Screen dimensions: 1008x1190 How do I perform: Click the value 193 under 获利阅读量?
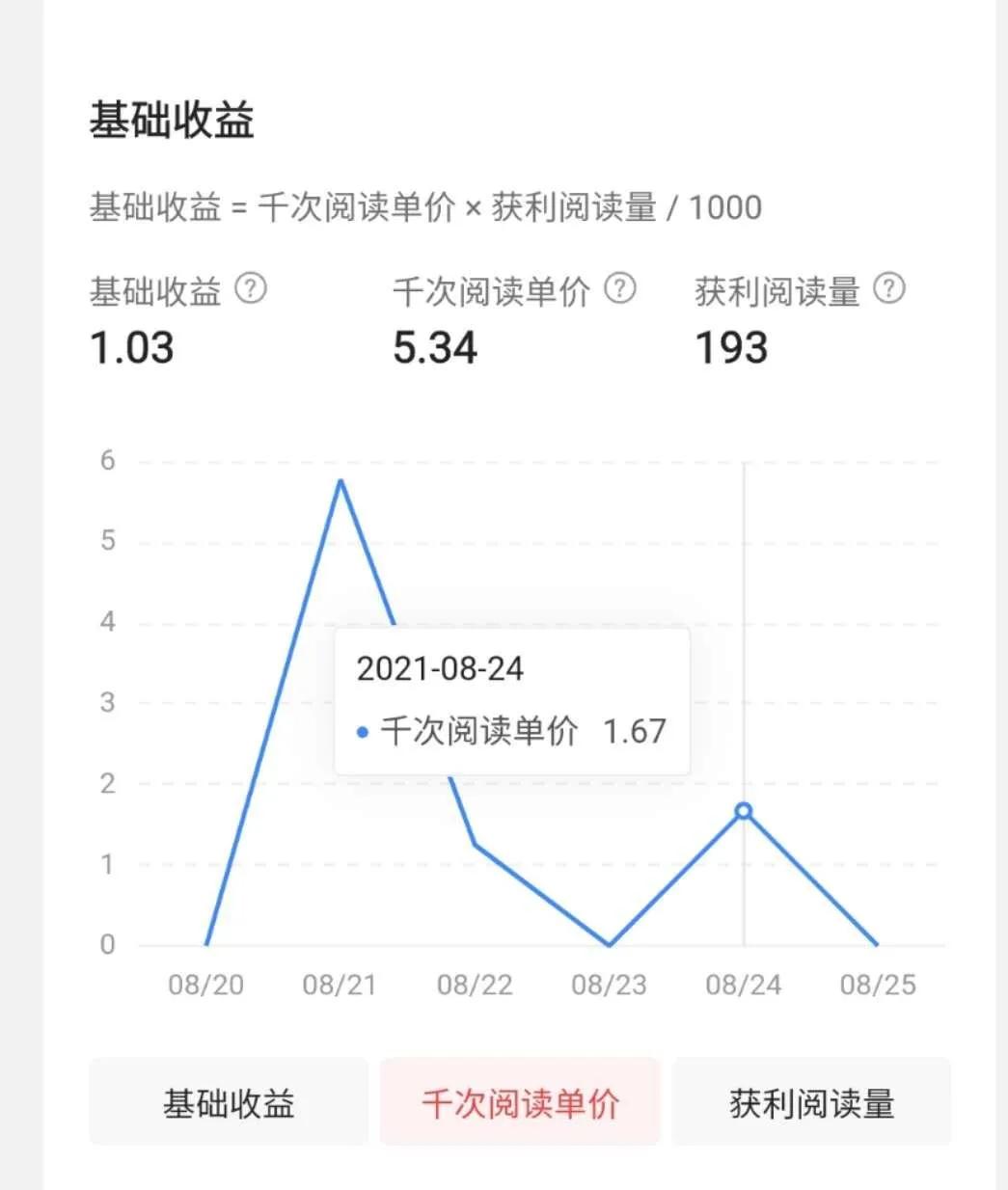tap(730, 347)
